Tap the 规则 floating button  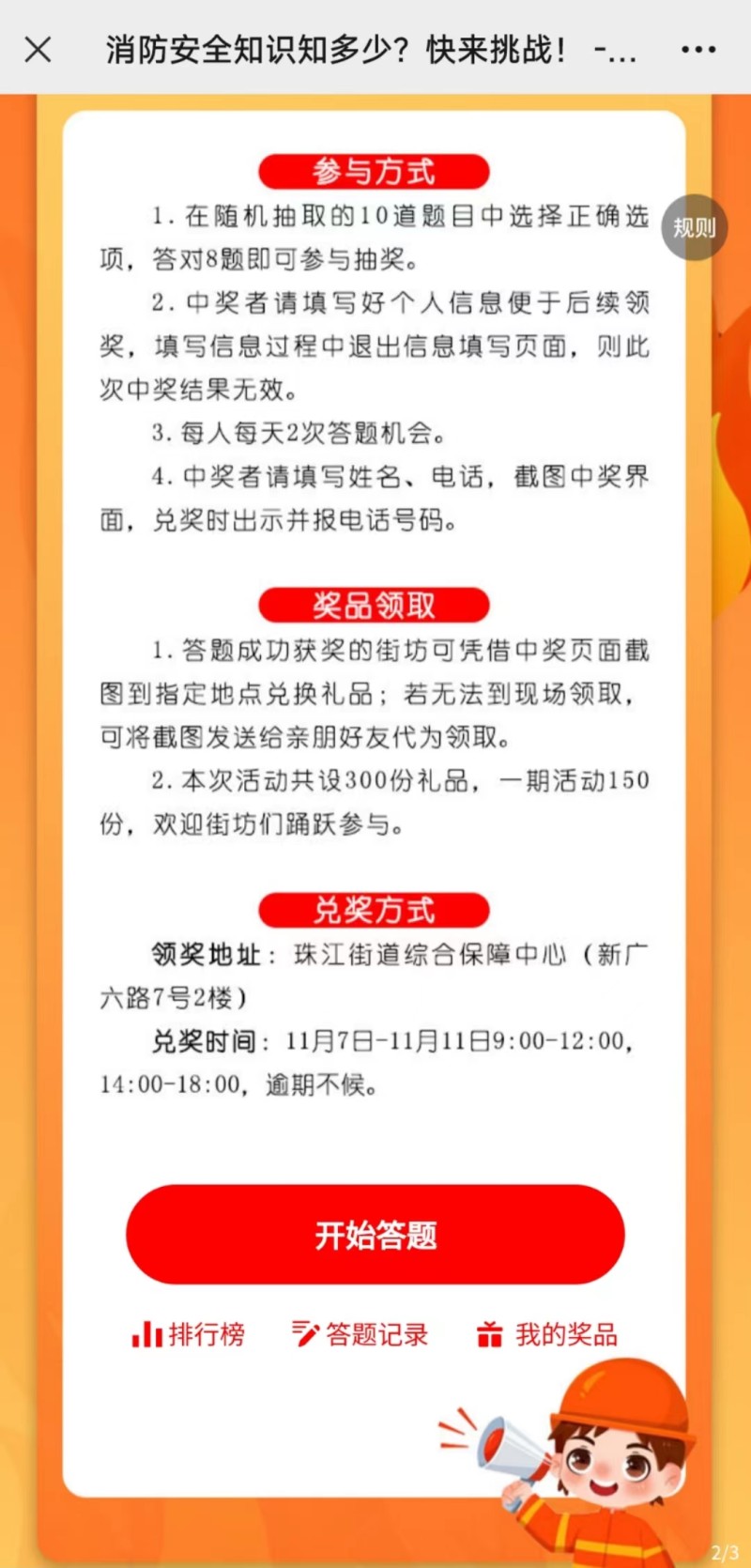tap(694, 227)
